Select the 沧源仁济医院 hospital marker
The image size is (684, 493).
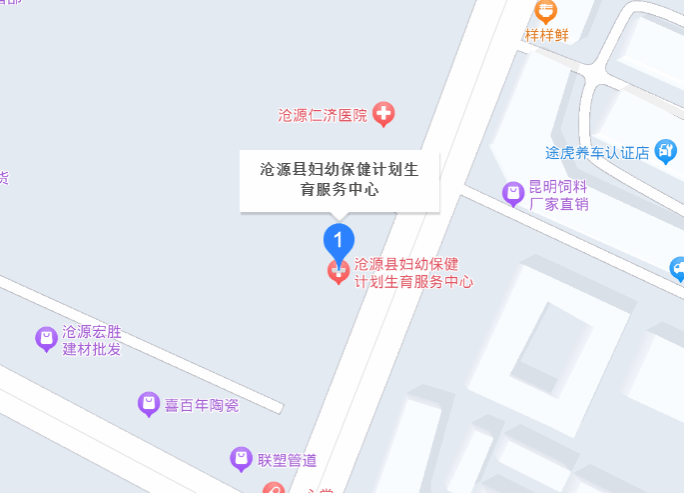(383, 114)
